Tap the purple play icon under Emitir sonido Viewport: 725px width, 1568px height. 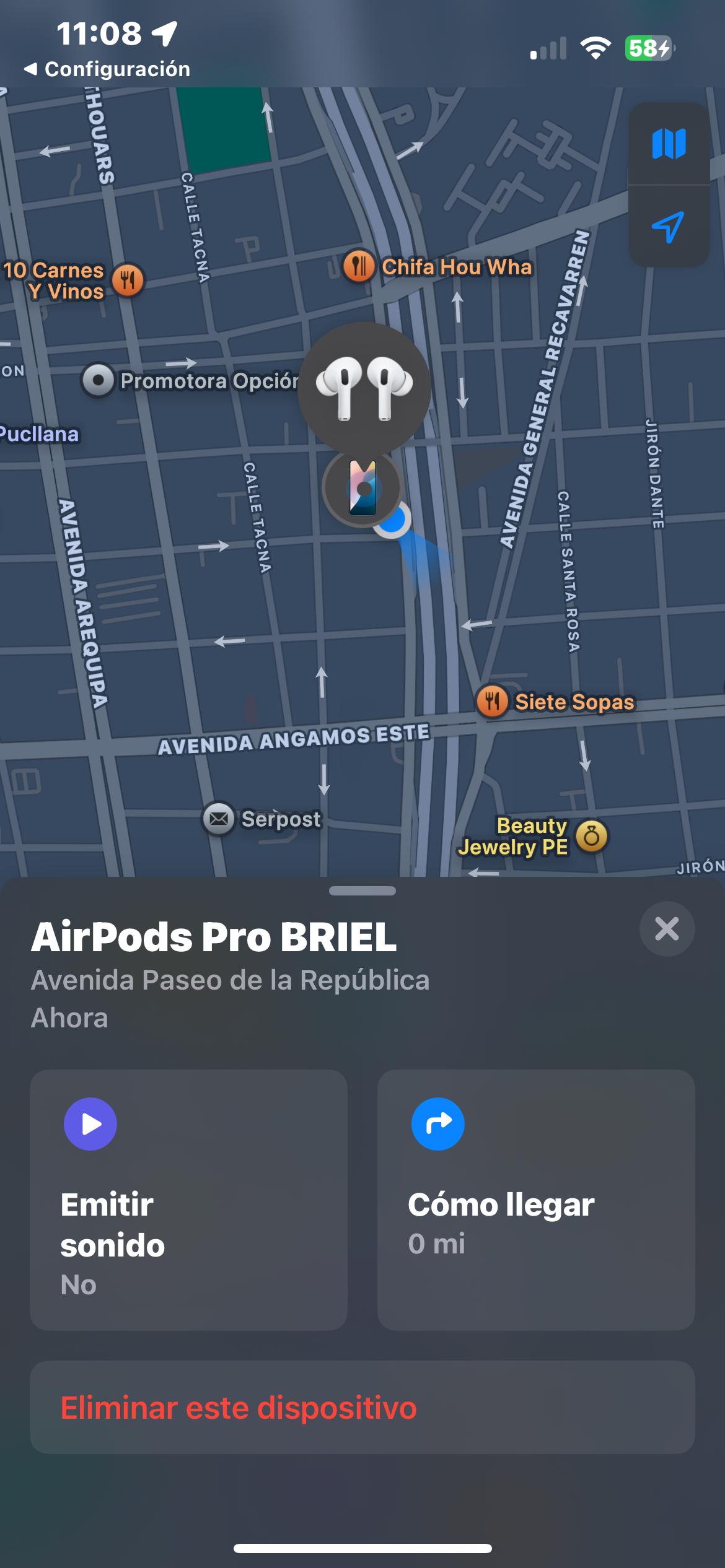[x=90, y=1124]
